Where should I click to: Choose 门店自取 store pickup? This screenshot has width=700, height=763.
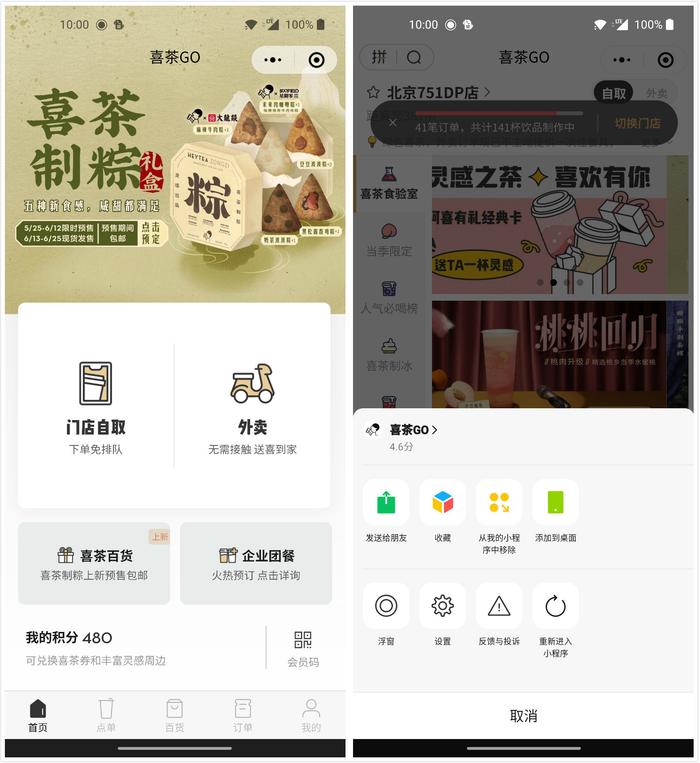coord(96,406)
